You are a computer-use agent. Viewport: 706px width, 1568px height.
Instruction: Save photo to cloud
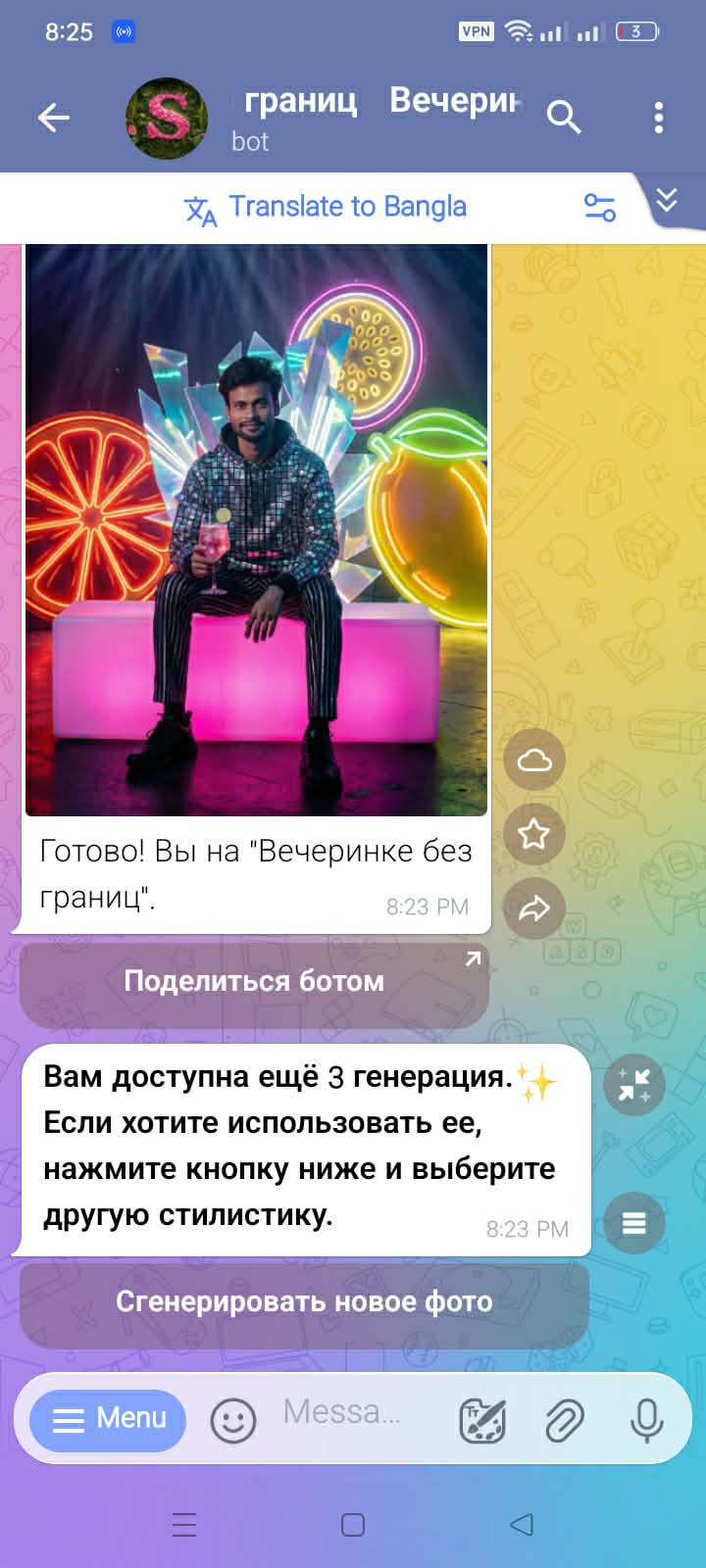(534, 760)
